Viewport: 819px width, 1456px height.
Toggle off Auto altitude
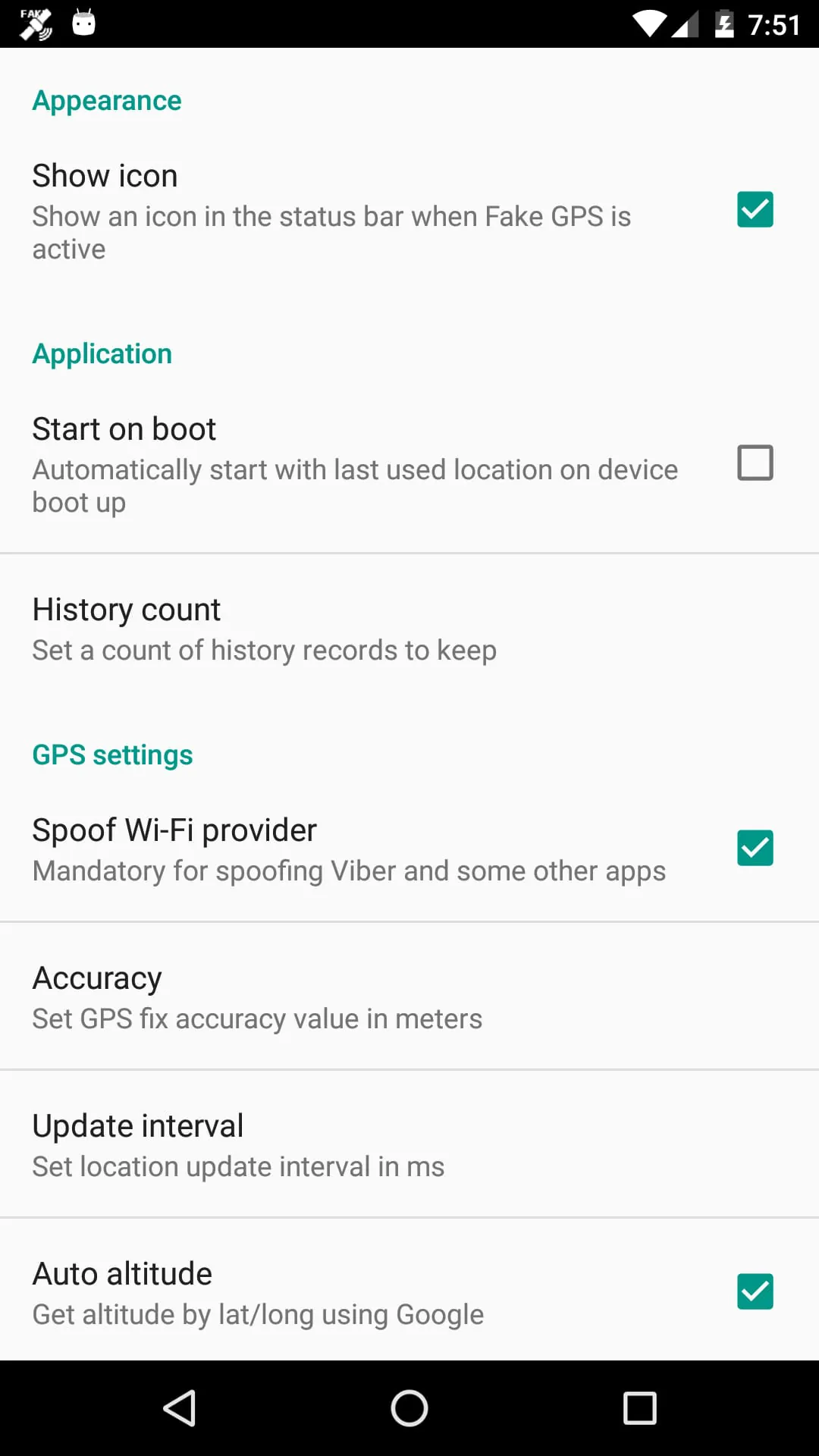755,1291
